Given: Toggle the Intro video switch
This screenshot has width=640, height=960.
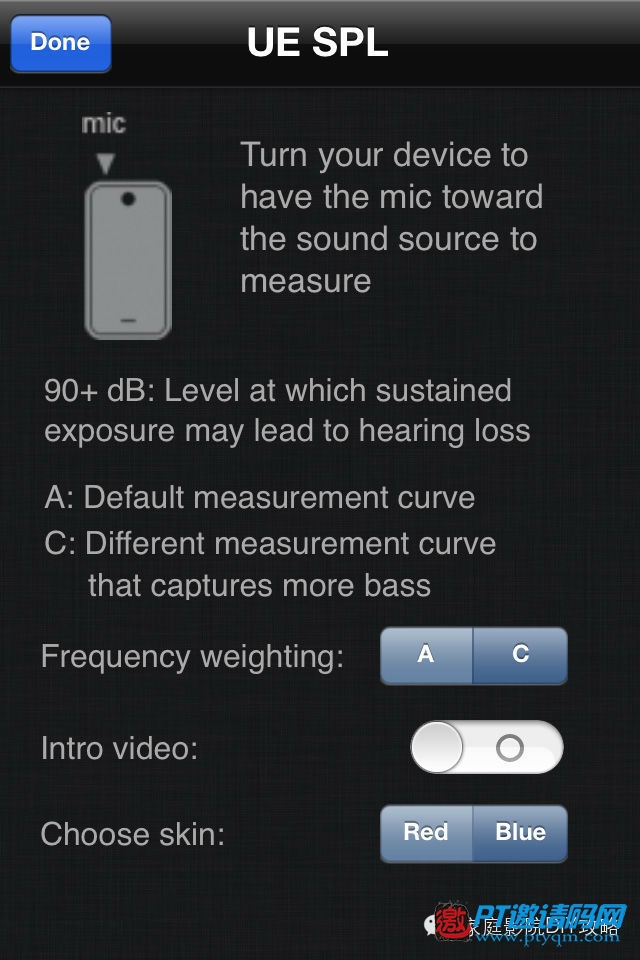Looking at the screenshot, I should click(x=487, y=747).
